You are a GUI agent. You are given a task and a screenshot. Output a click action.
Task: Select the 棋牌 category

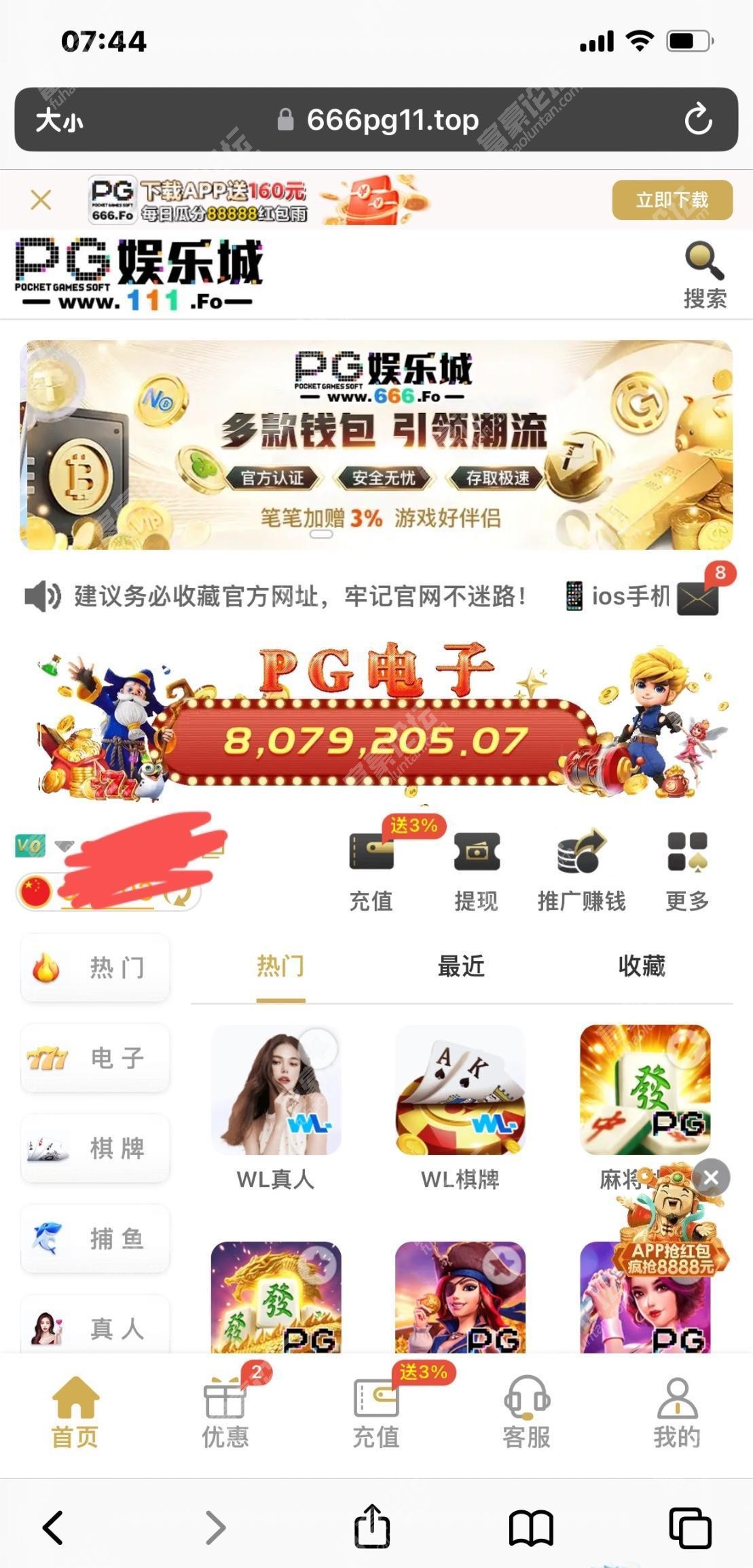tap(95, 1148)
